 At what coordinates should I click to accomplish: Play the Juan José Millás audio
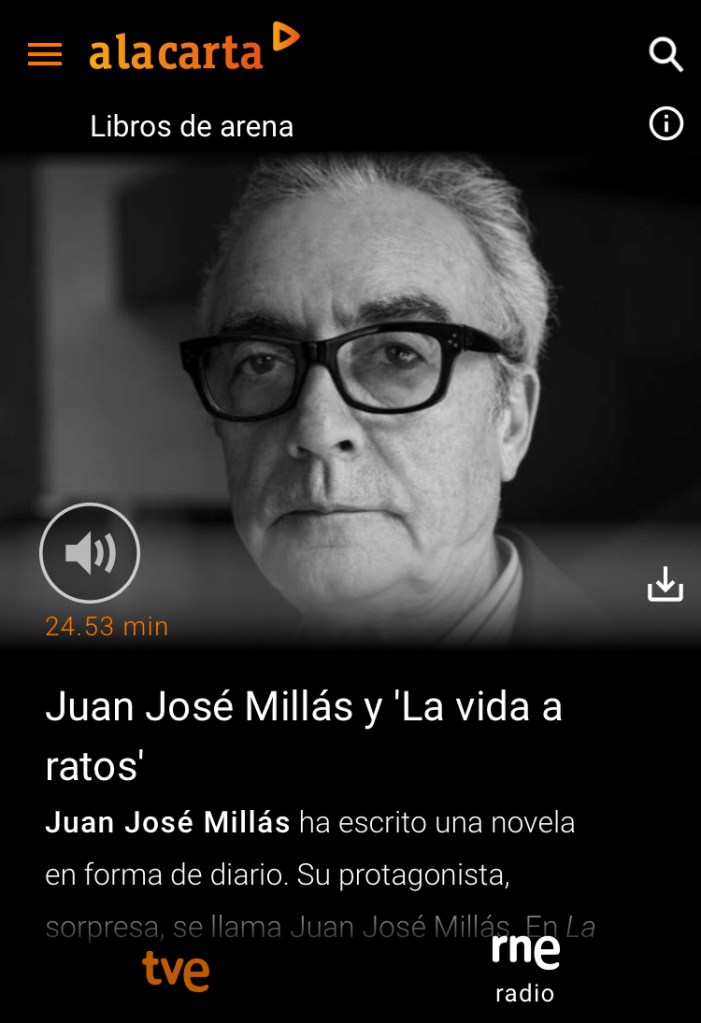90,553
